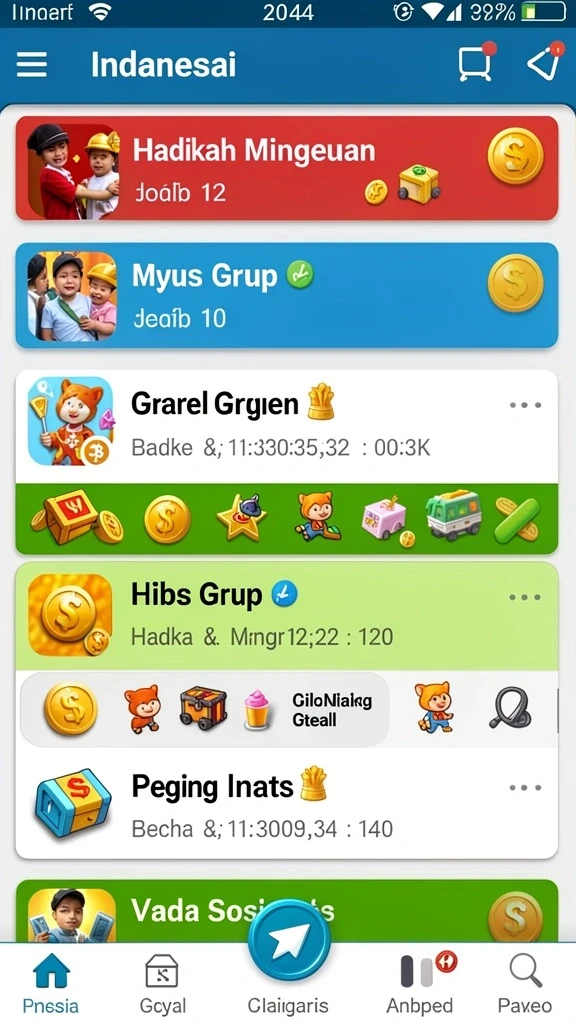This screenshot has width=576, height=1024.
Task: Open overflow menu for Peging Inats
Action: click(525, 788)
